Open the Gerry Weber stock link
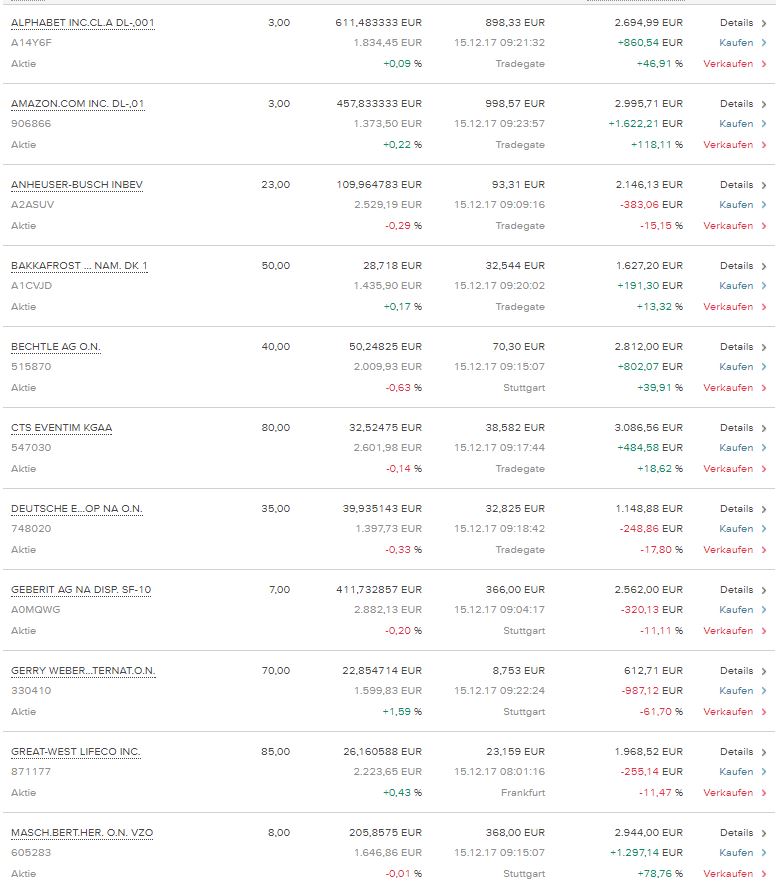The image size is (776, 892). coord(83,671)
